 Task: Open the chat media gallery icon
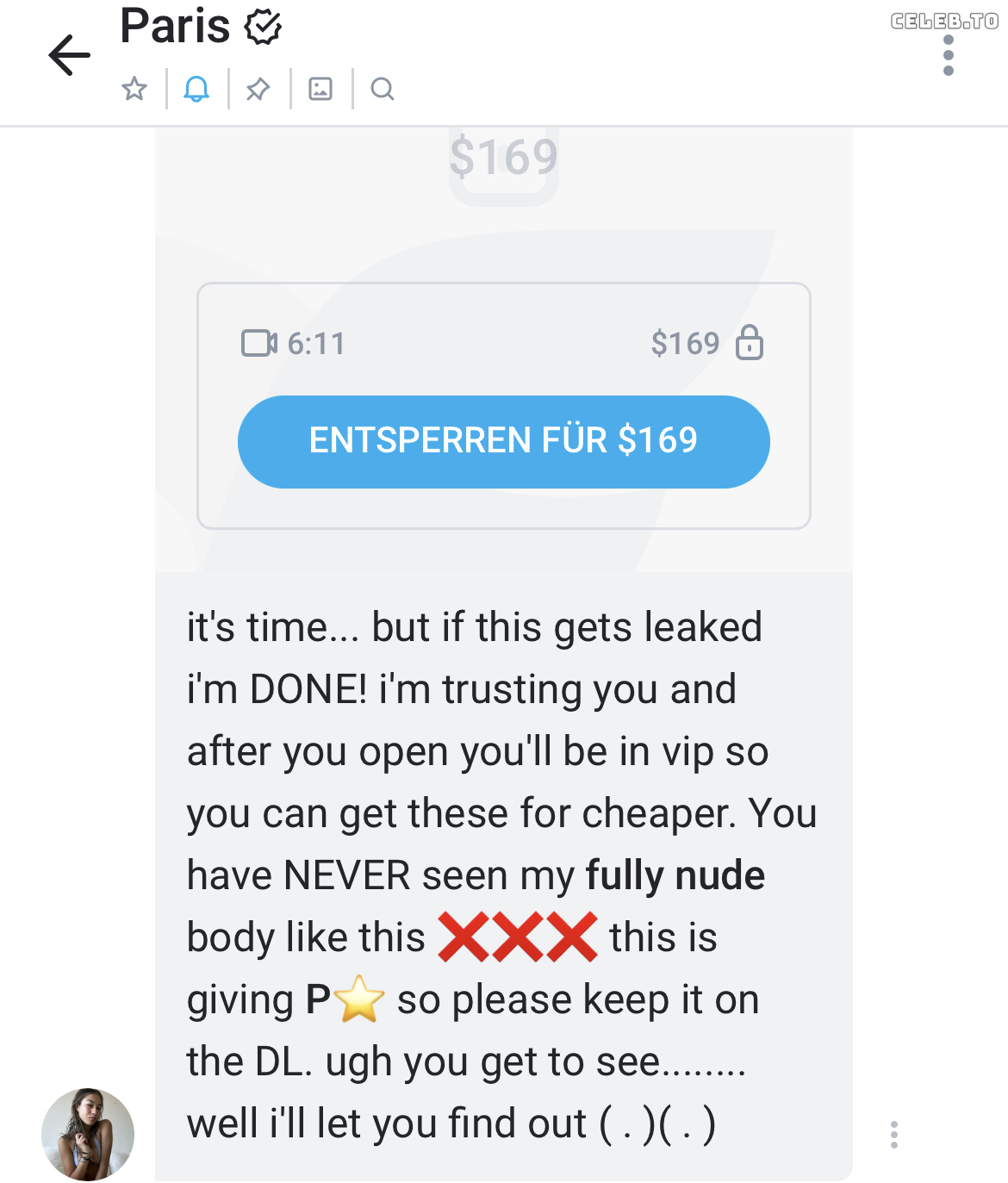pyautogui.click(x=320, y=89)
